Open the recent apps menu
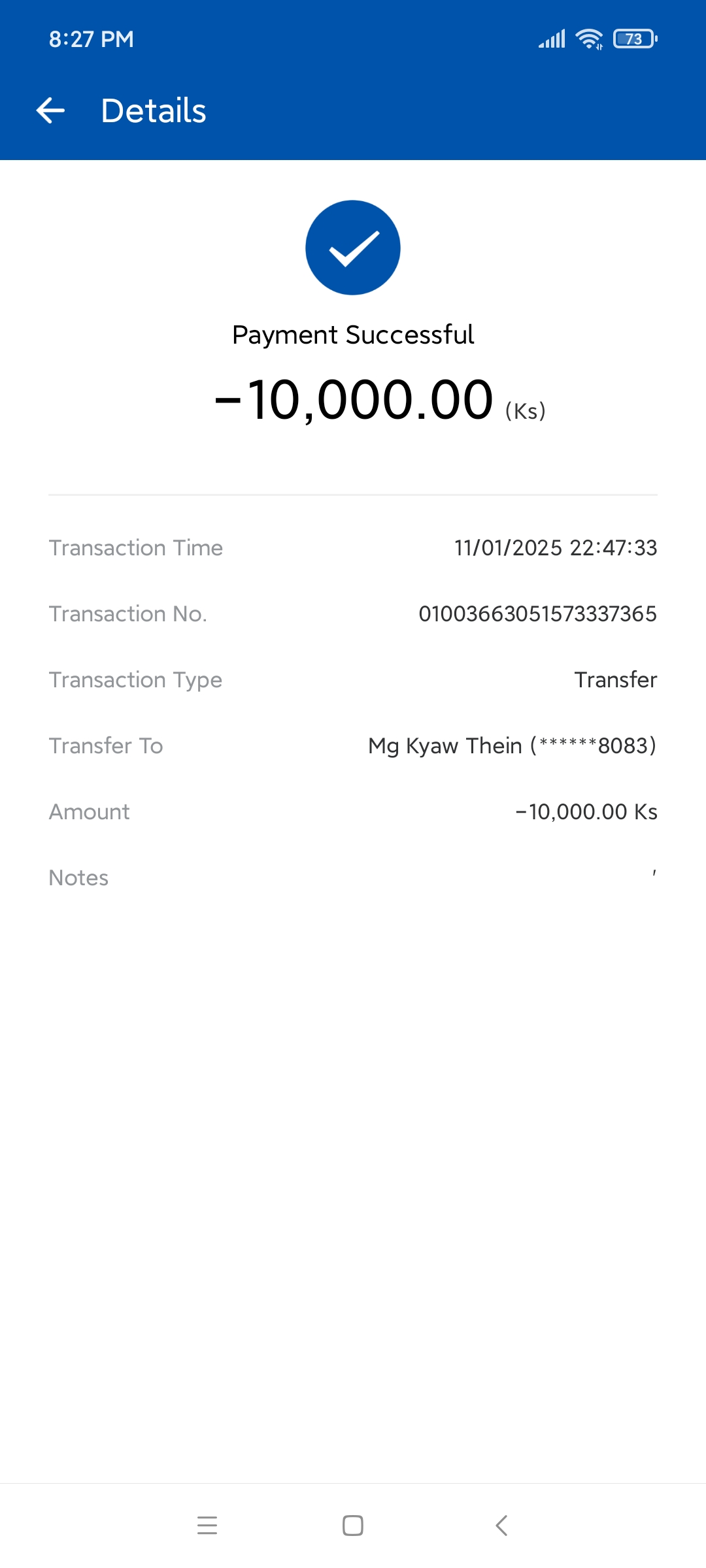706x1568 pixels. pyautogui.click(x=207, y=1526)
